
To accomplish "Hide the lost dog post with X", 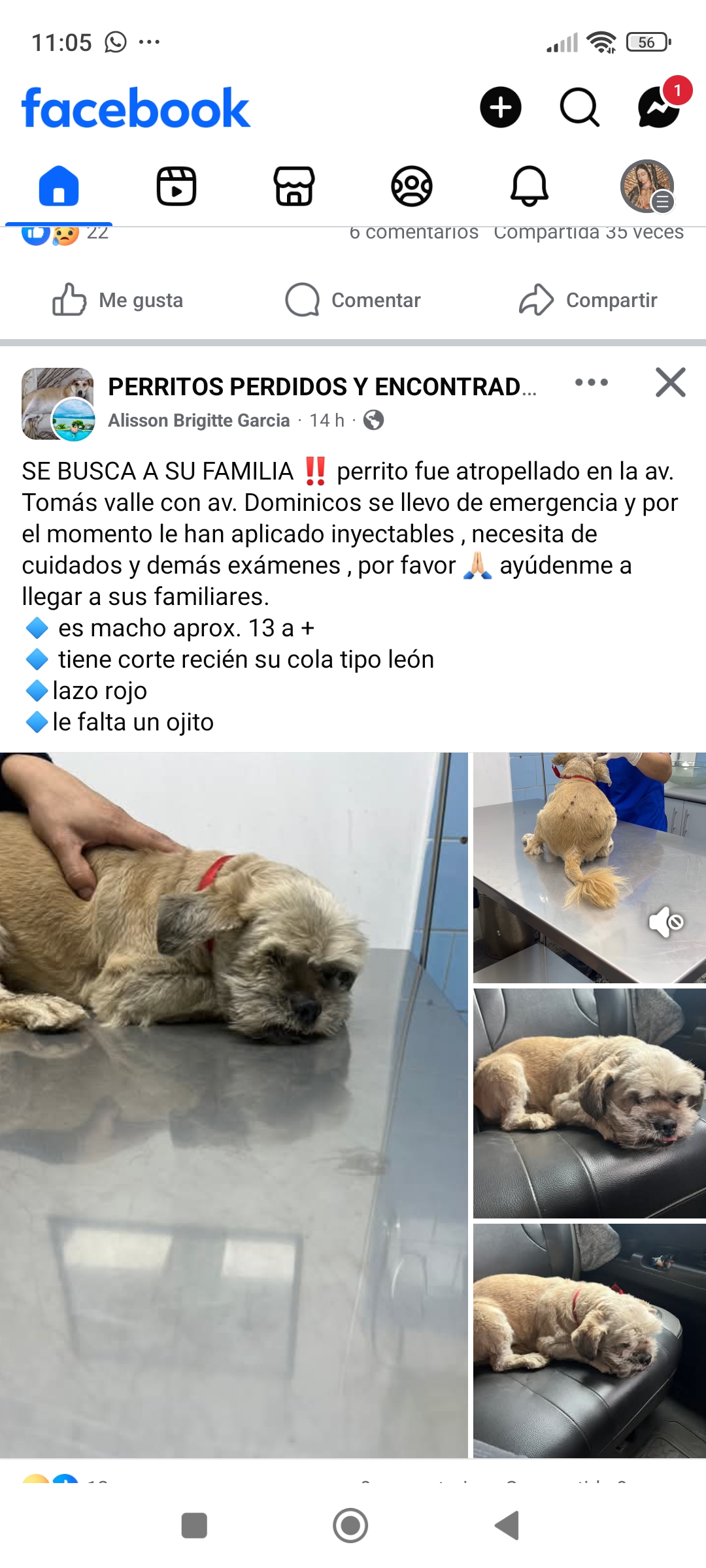I will point(670,382).
